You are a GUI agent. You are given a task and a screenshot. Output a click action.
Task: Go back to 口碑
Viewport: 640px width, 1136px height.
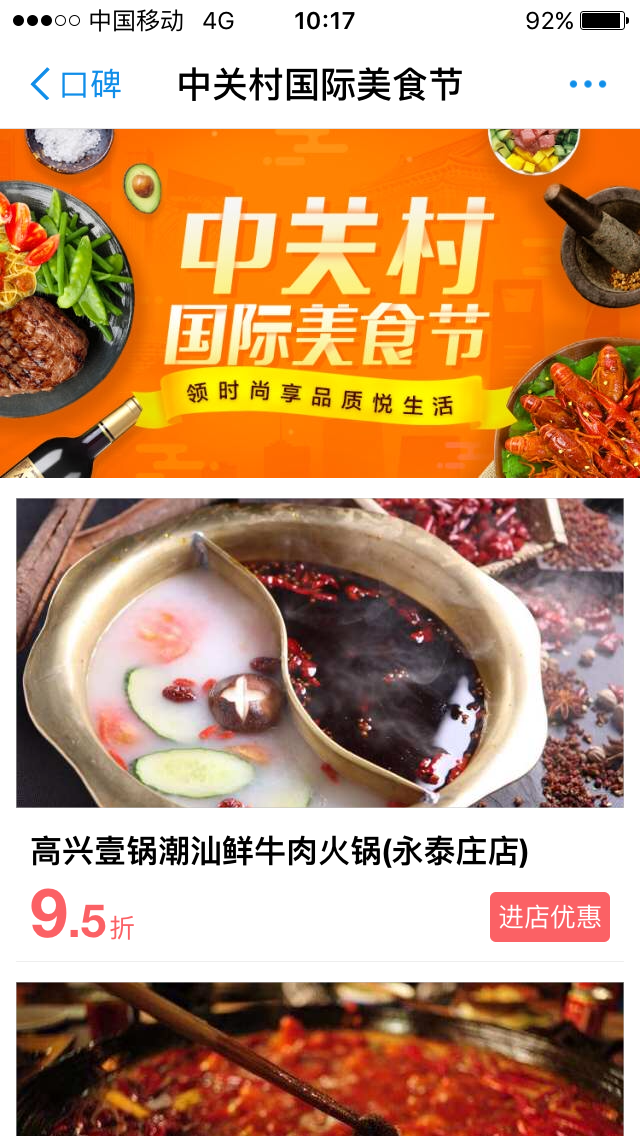tap(75, 85)
